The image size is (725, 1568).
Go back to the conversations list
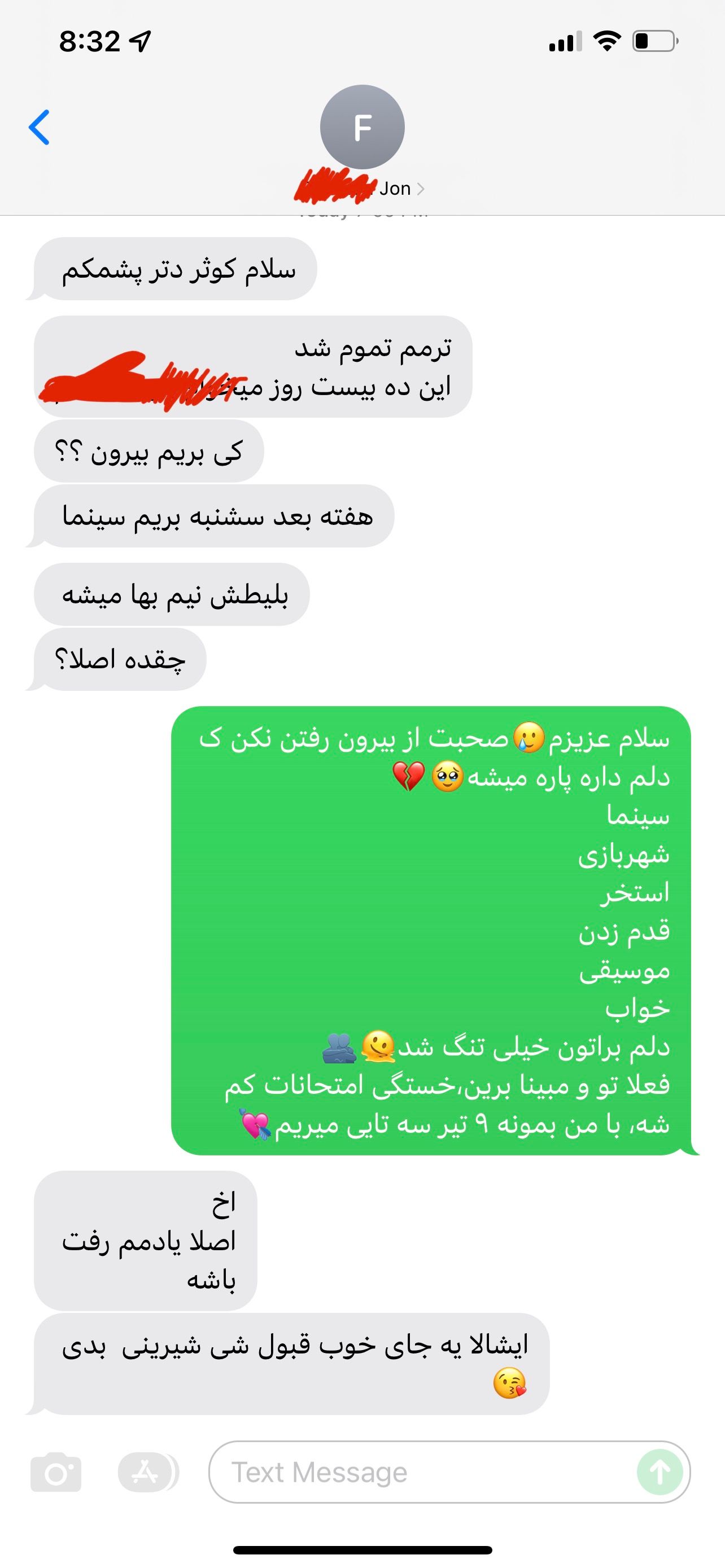40,128
